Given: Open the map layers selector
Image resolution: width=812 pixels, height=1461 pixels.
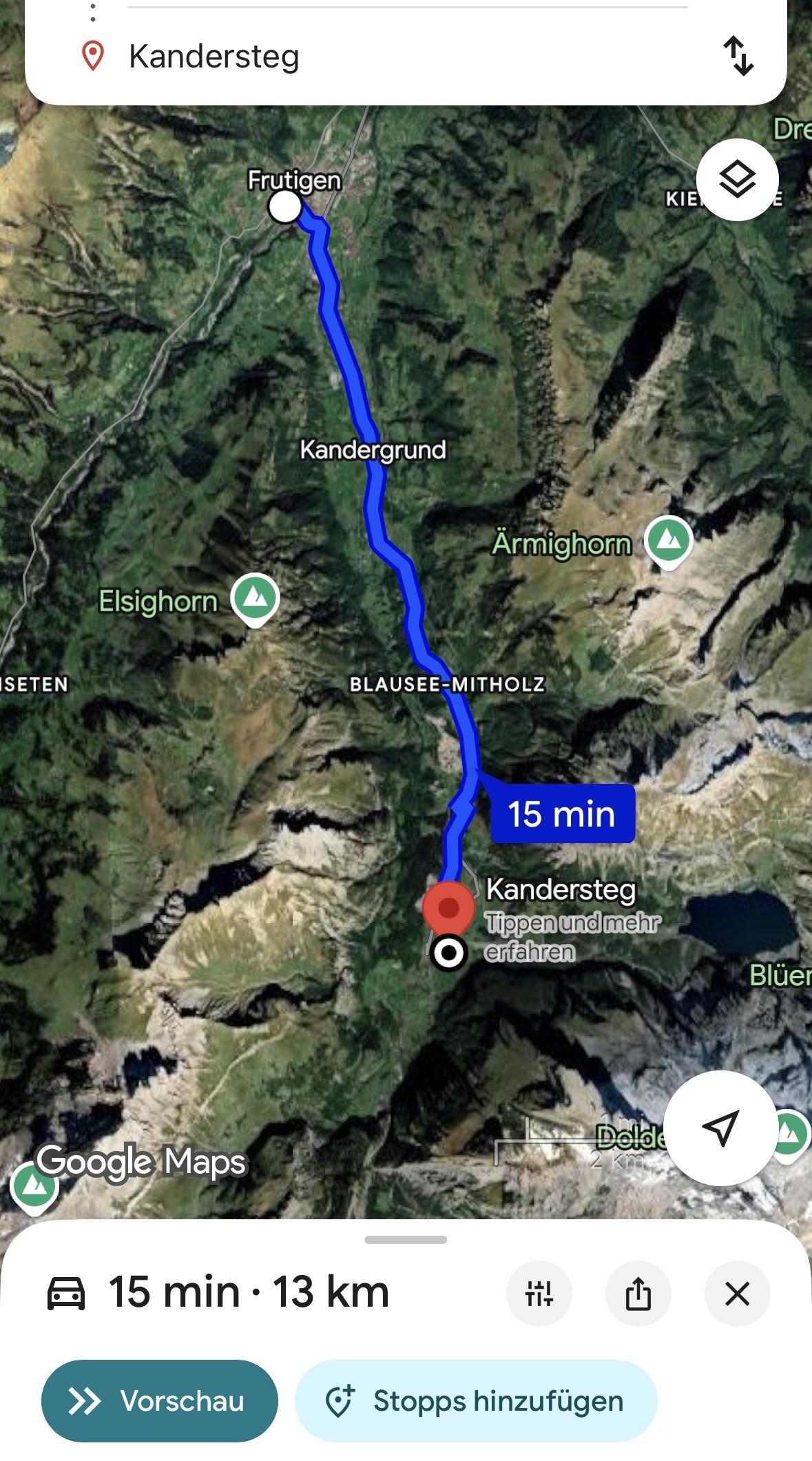Looking at the screenshot, I should pos(737,179).
